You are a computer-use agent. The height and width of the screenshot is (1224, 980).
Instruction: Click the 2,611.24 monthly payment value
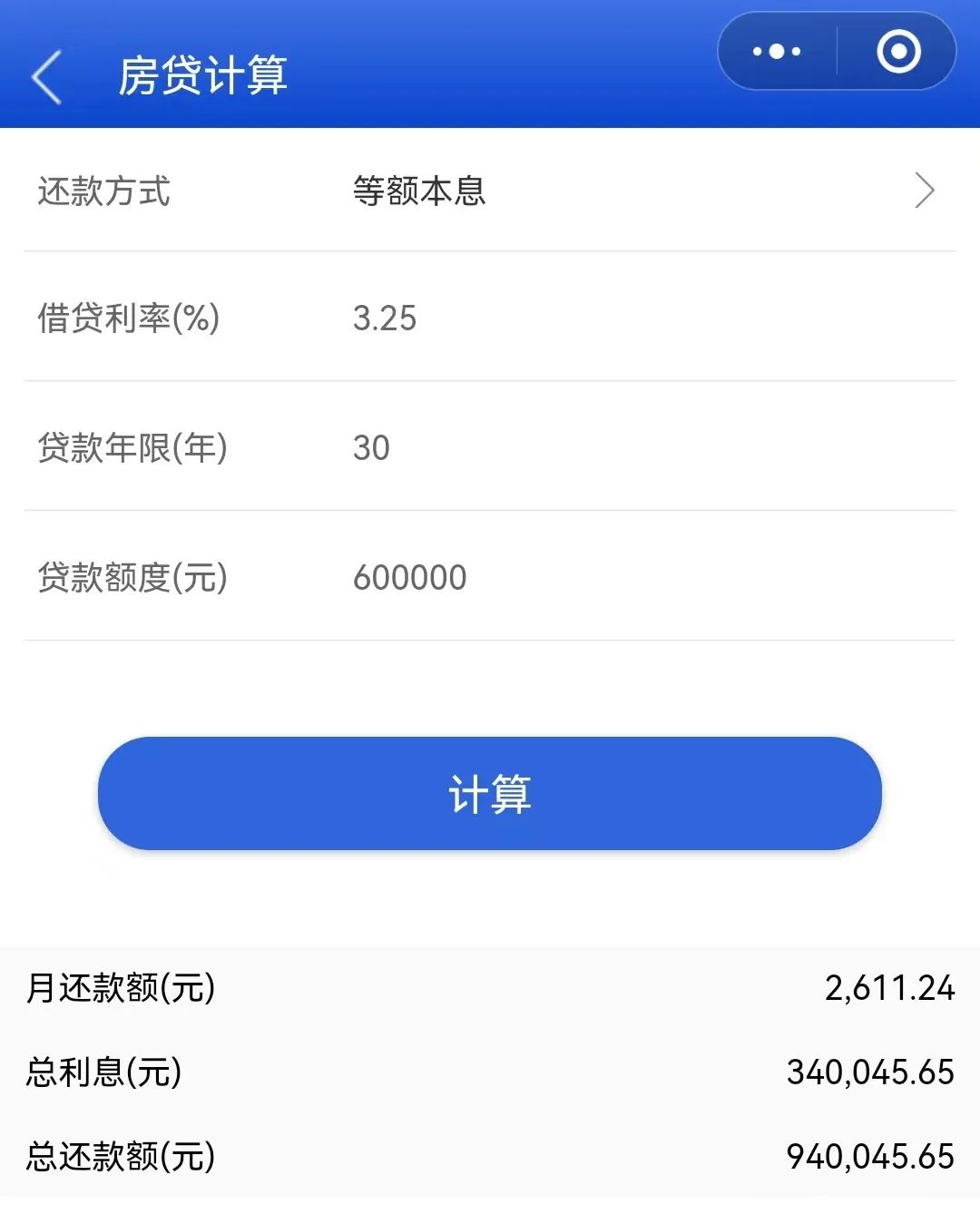coord(891,990)
